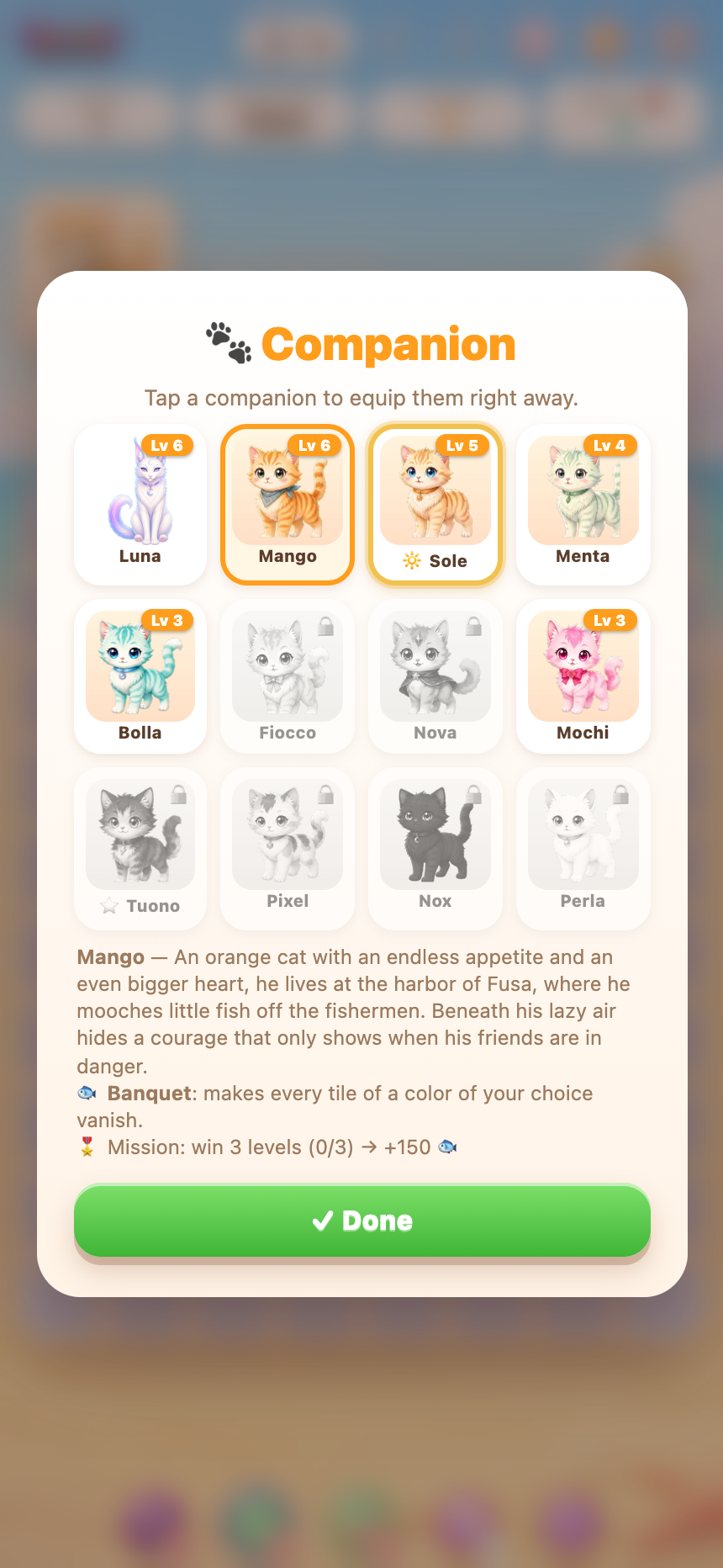Equip the Luna companion
Image resolution: width=723 pixels, height=1568 pixels.
[140, 505]
